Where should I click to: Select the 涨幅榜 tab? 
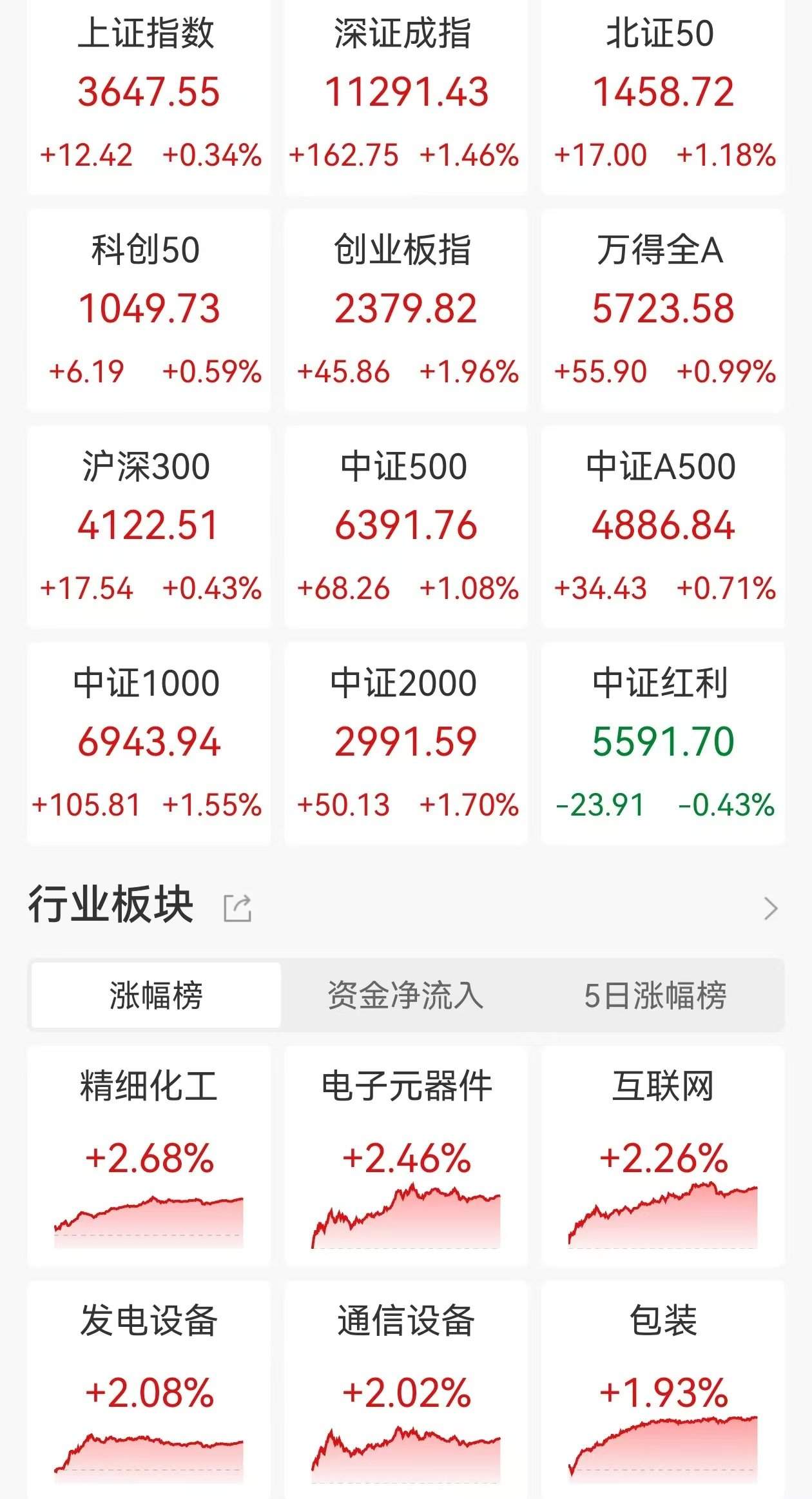click(x=156, y=995)
